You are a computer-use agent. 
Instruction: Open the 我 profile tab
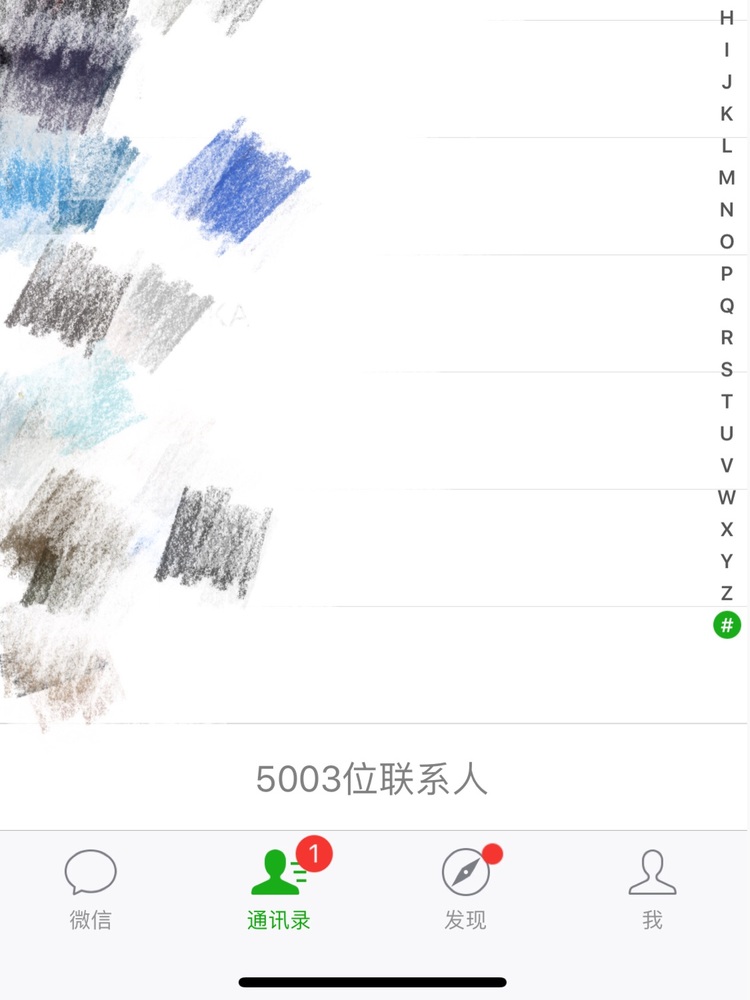(652, 889)
